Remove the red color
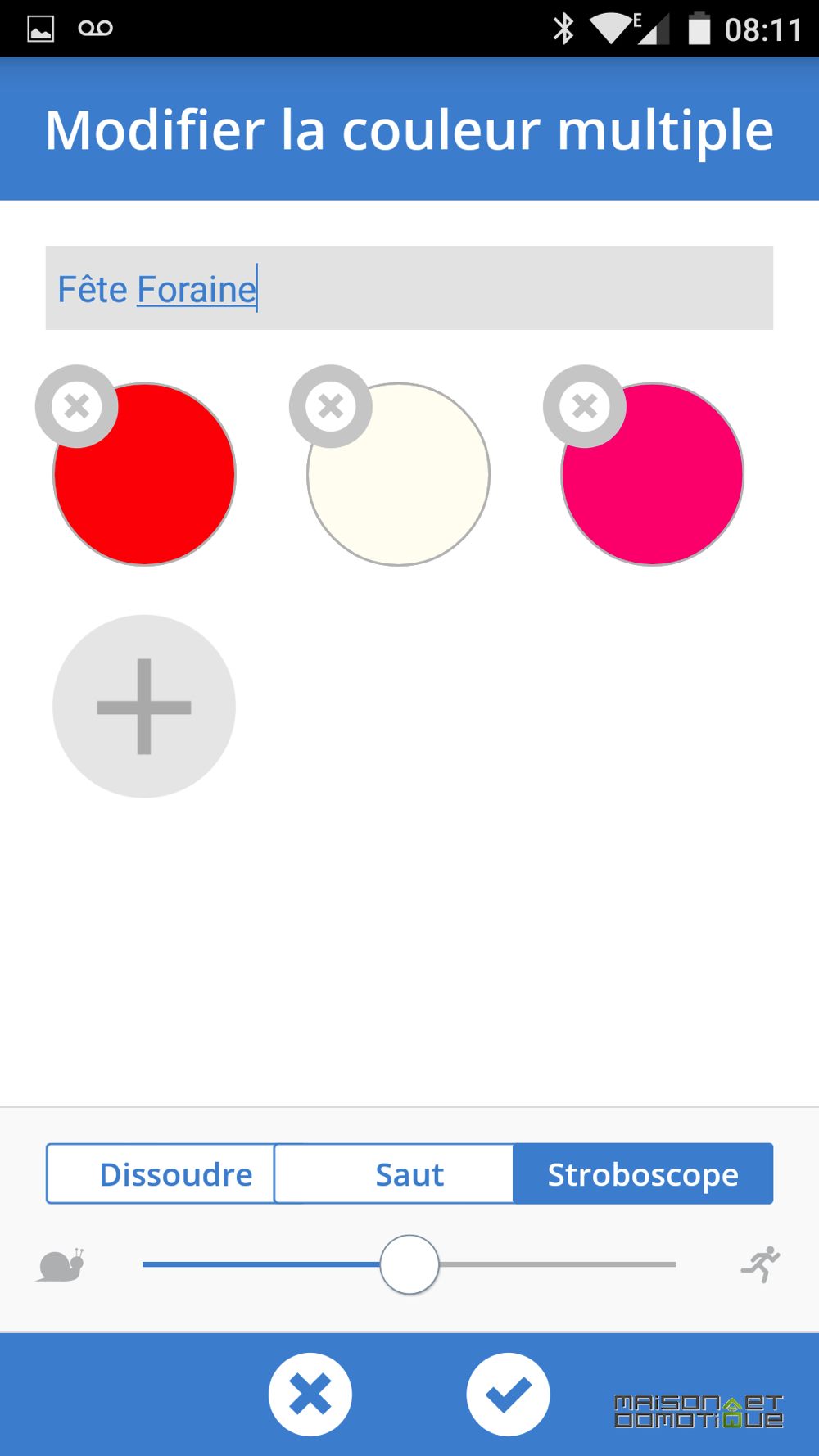 click(77, 406)
